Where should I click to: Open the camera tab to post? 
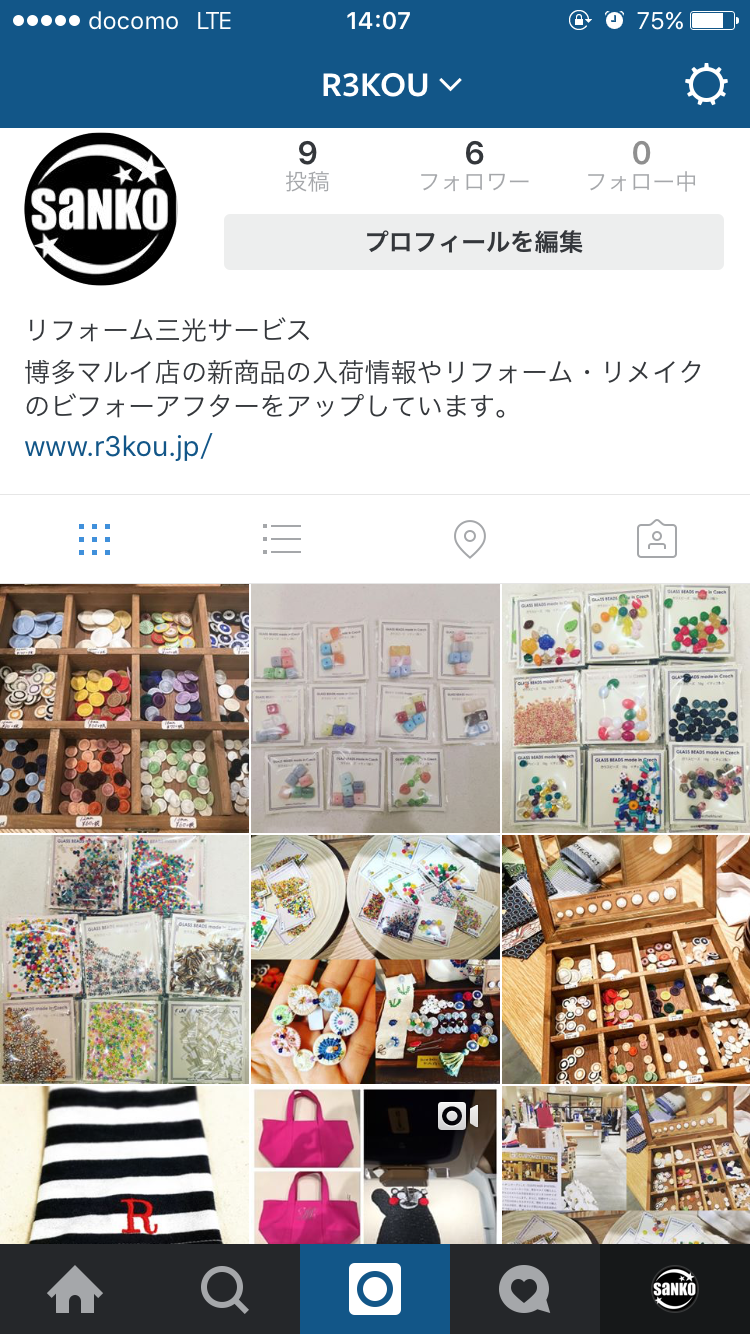click(x=375, y=1290)
